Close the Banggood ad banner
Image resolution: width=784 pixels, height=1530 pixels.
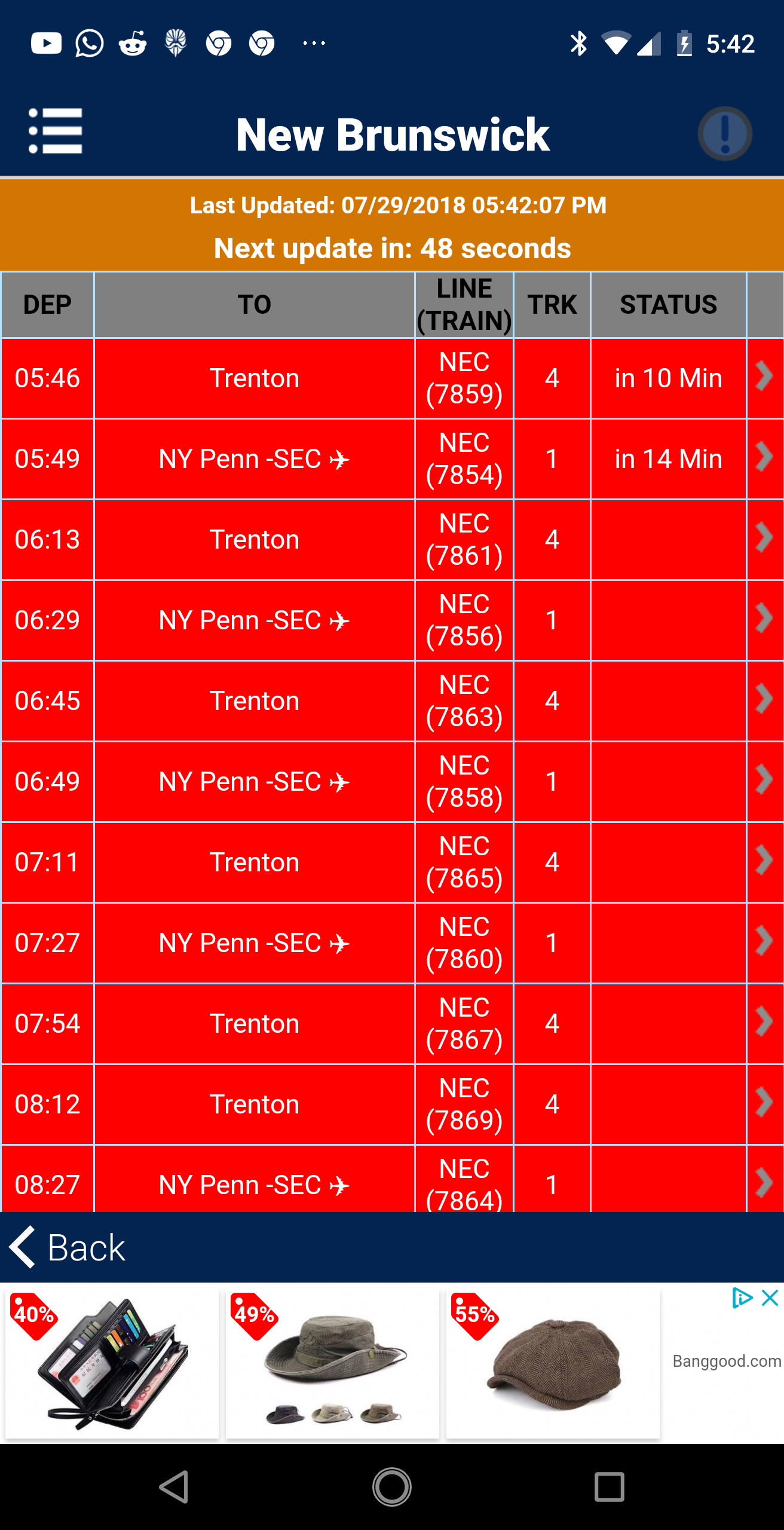(770, 1298)
